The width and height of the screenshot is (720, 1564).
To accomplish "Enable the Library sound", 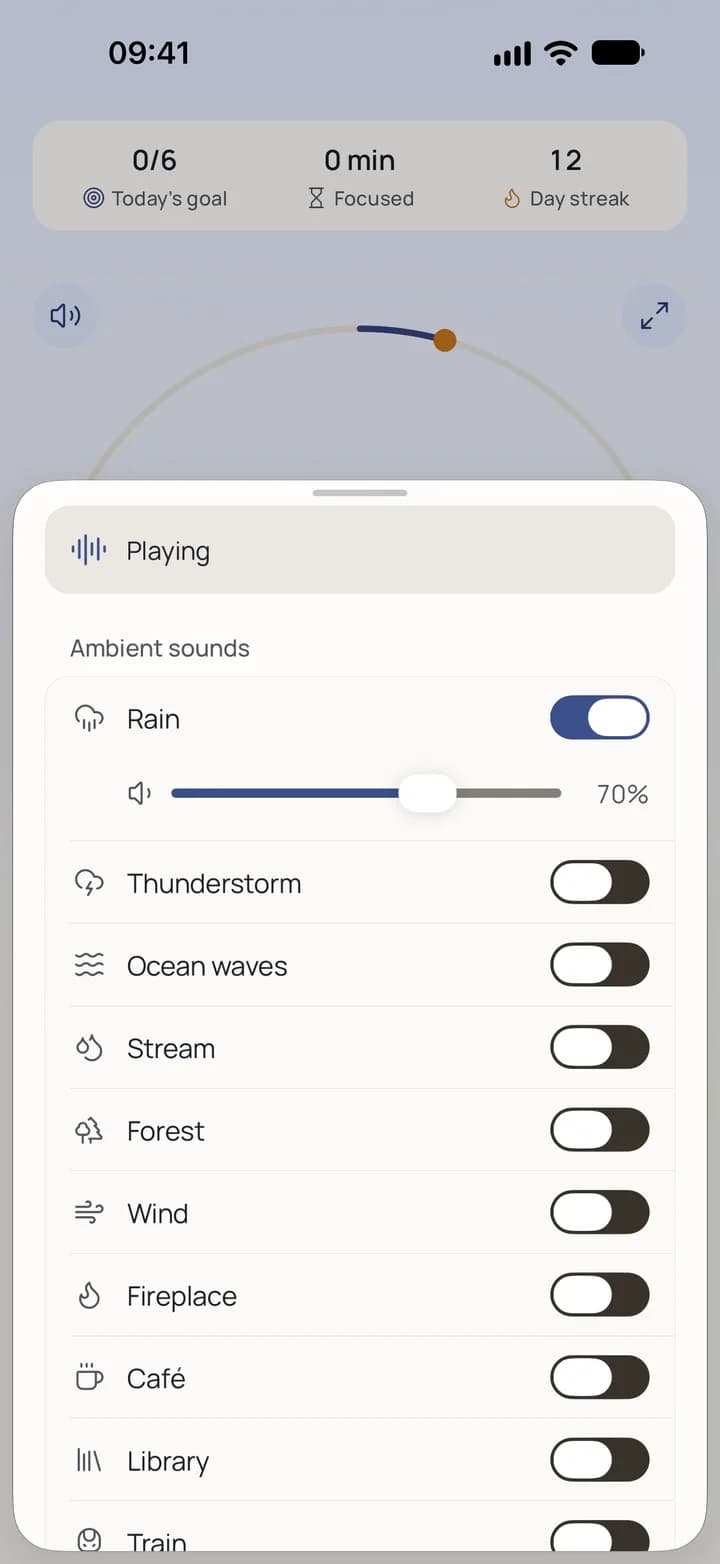I will point(600,1460).
